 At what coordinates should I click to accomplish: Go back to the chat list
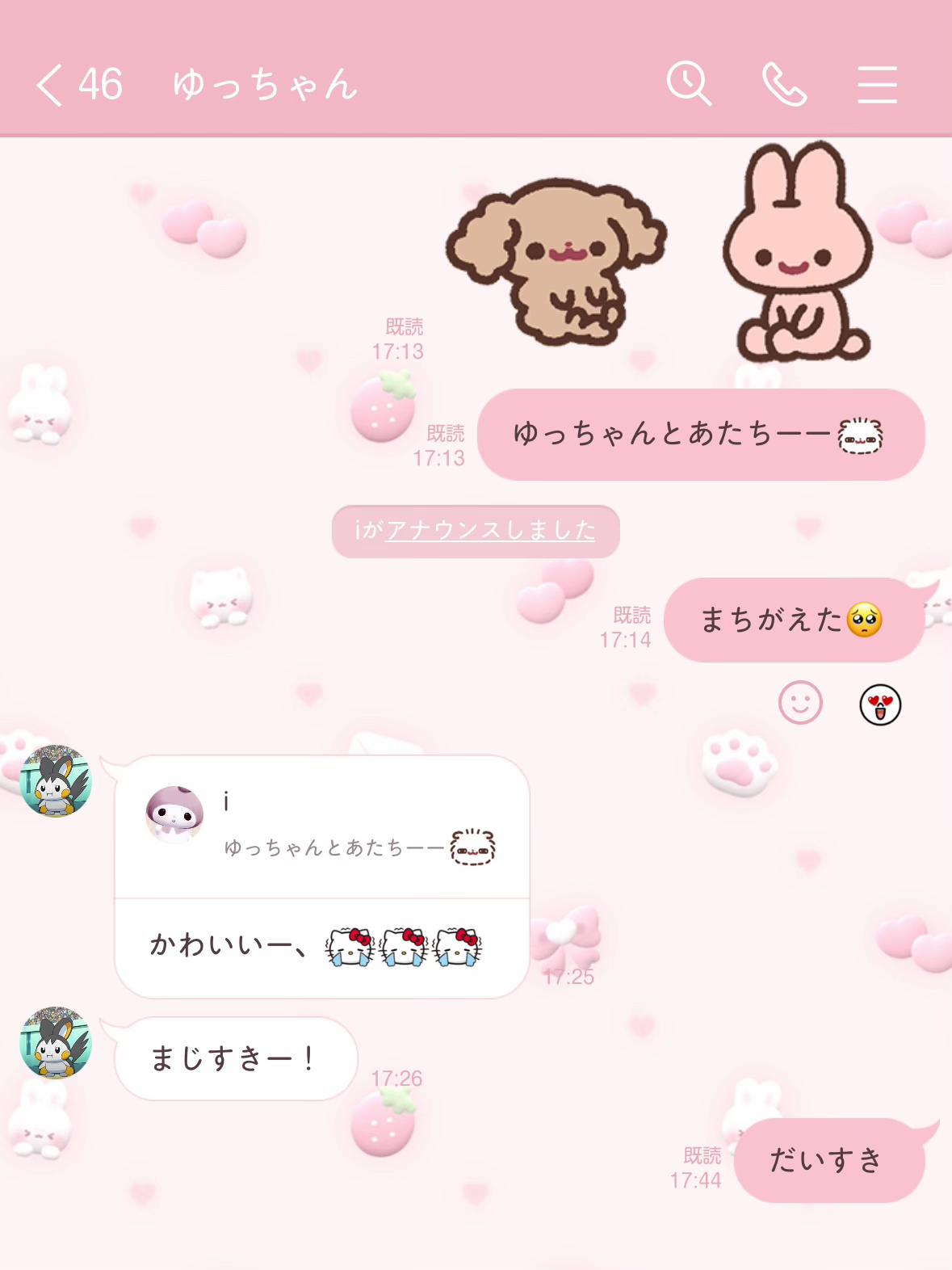[50, 85]
